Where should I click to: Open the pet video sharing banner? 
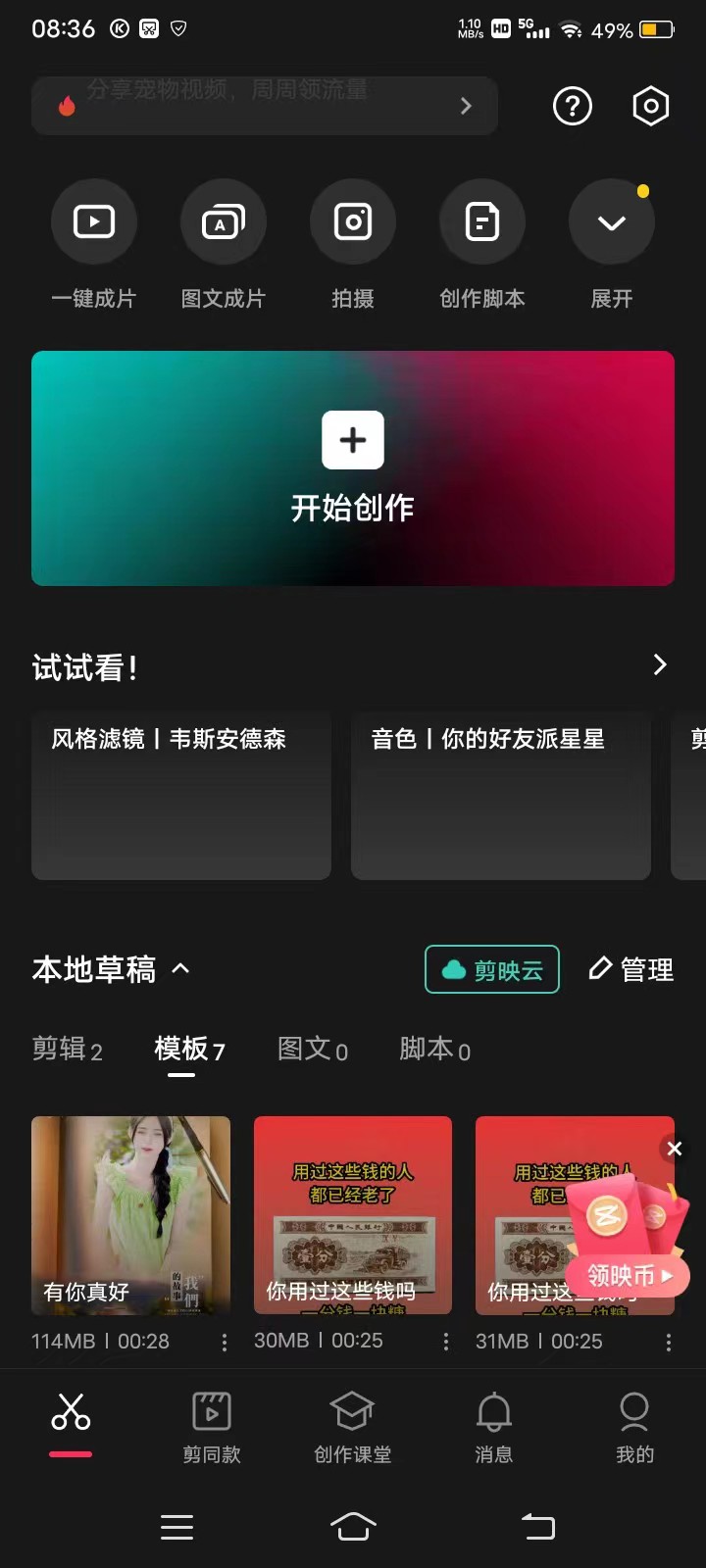click(x=265, y=106)
